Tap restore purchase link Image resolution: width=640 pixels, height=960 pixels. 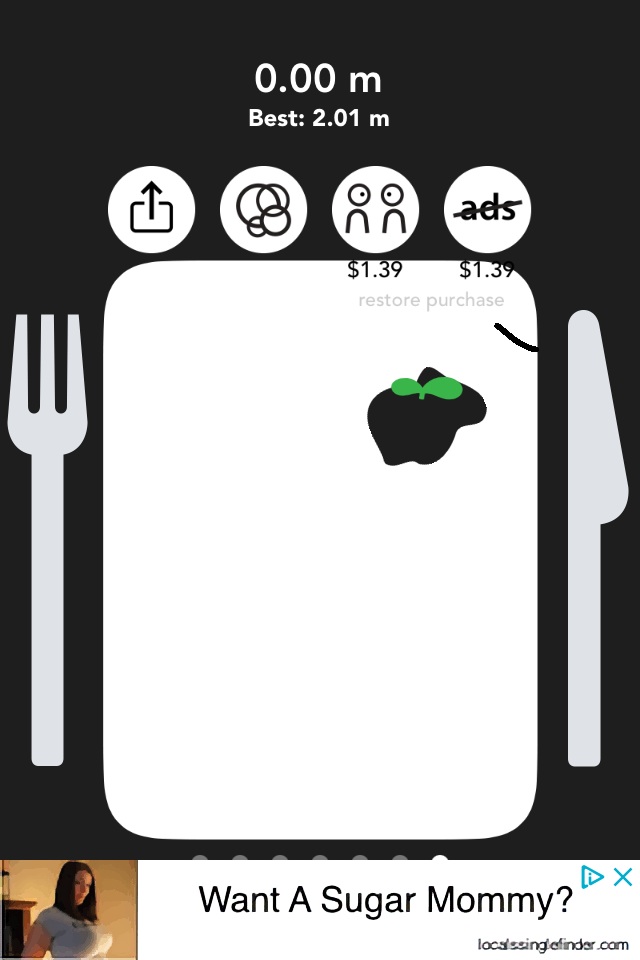coord(431,300)
